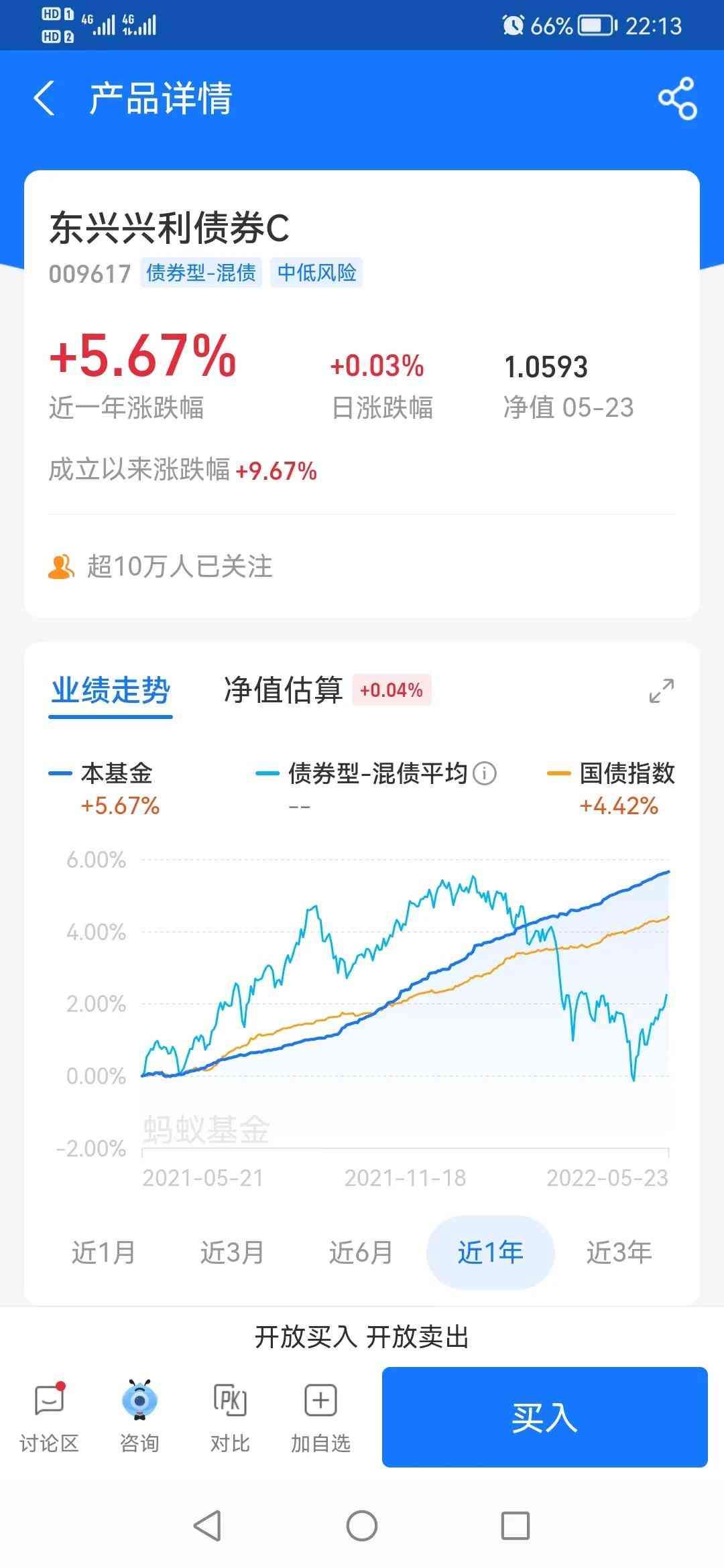Go to the system home screen

(362, 1526)
